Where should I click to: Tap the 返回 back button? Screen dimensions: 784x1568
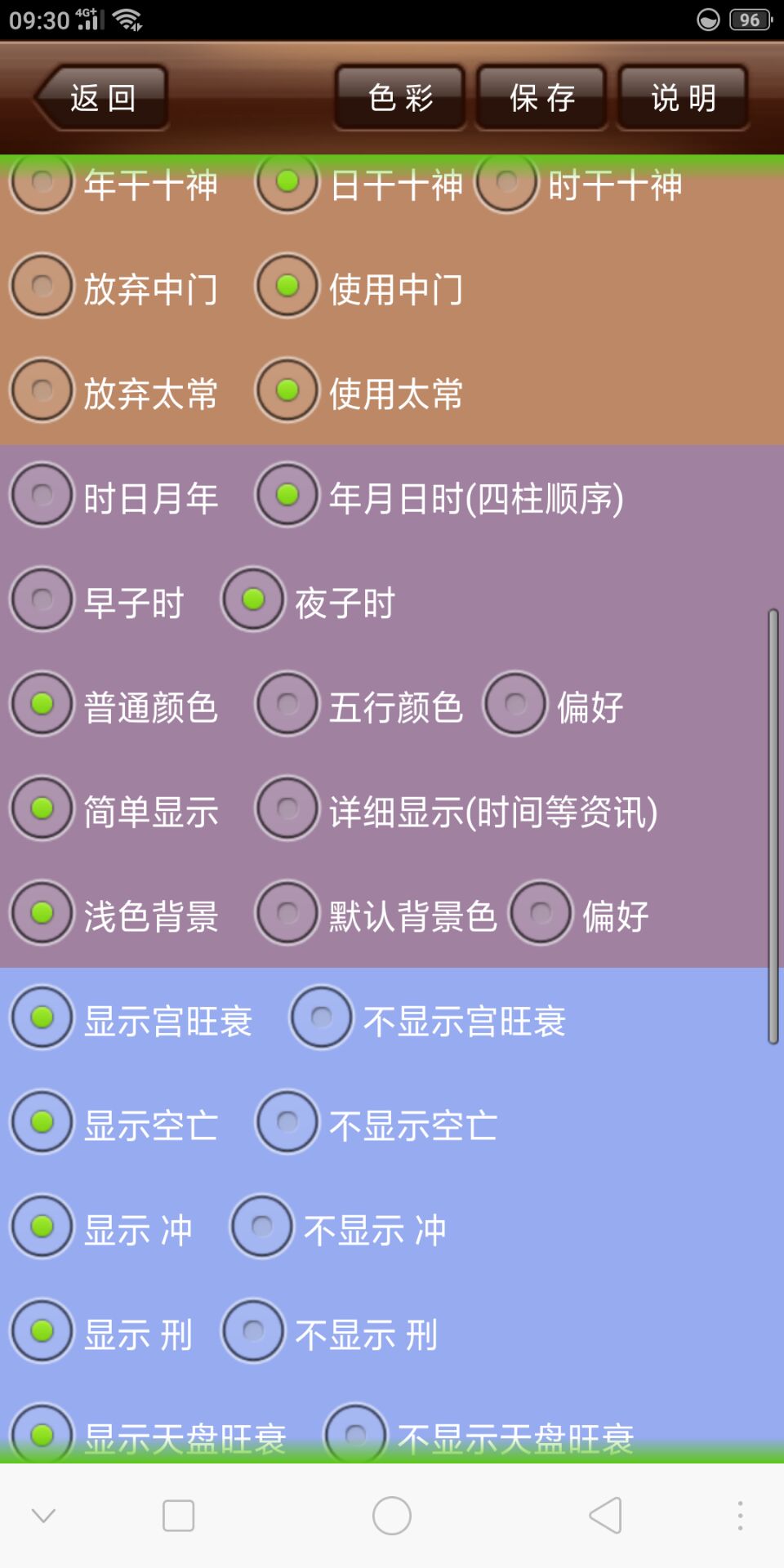click(102, 98)
